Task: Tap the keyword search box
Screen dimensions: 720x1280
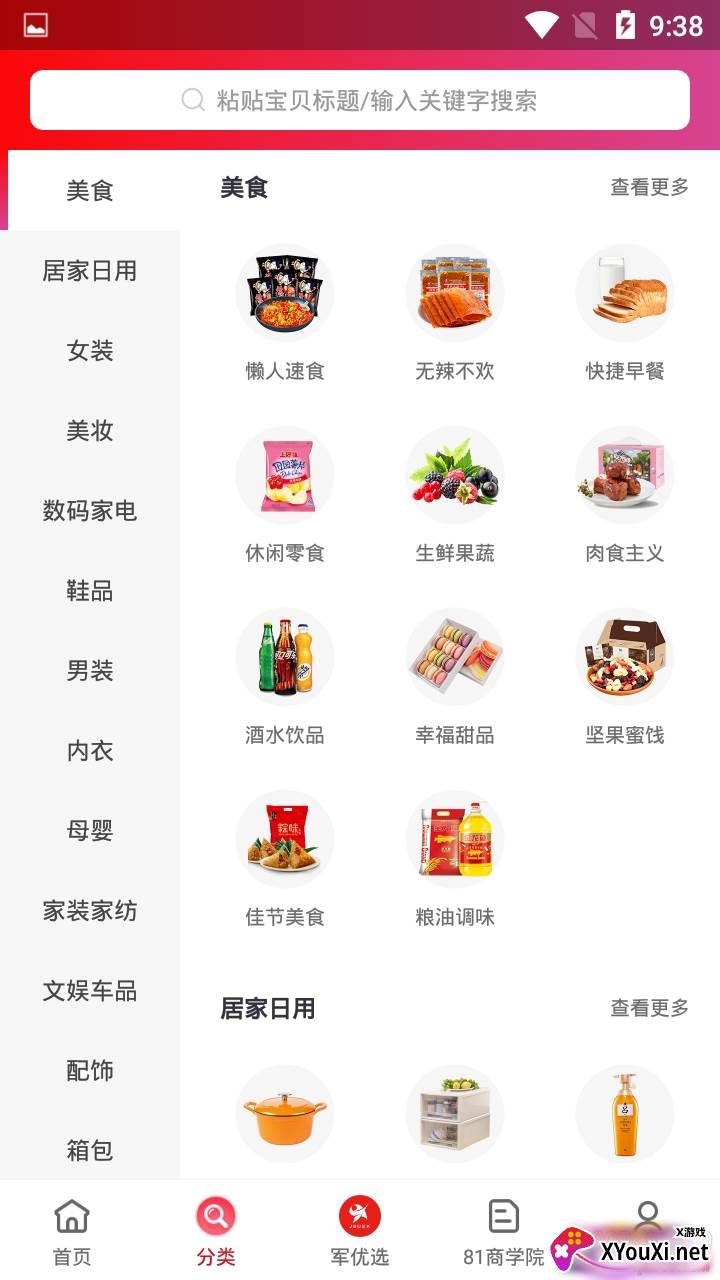Action: pos(360,100)
